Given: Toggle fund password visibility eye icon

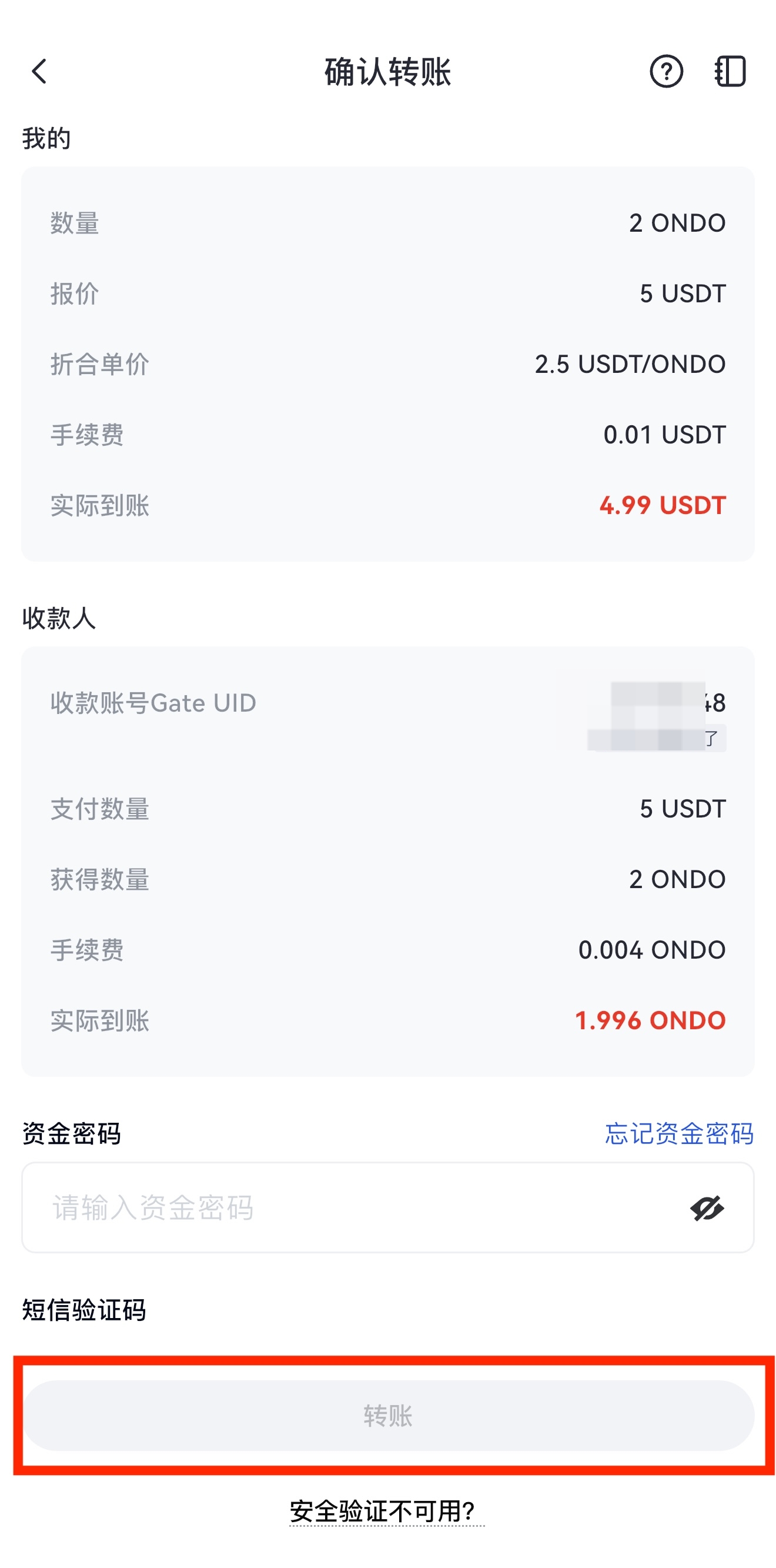Looking at the screenshot, I should [x=706, y=1207].
